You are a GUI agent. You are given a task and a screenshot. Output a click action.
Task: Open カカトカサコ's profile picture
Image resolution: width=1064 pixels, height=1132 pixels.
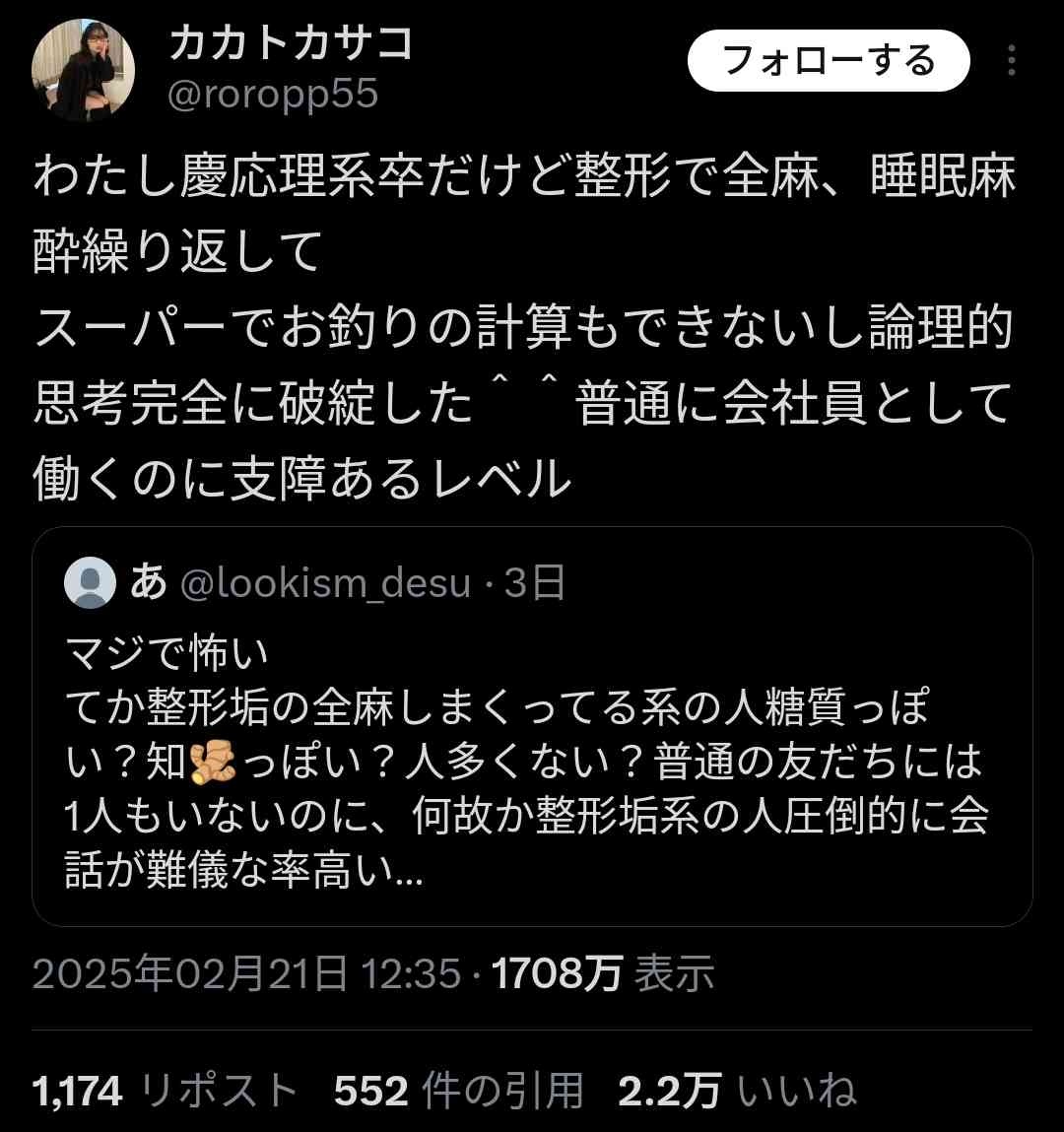(x=83, y=71)
